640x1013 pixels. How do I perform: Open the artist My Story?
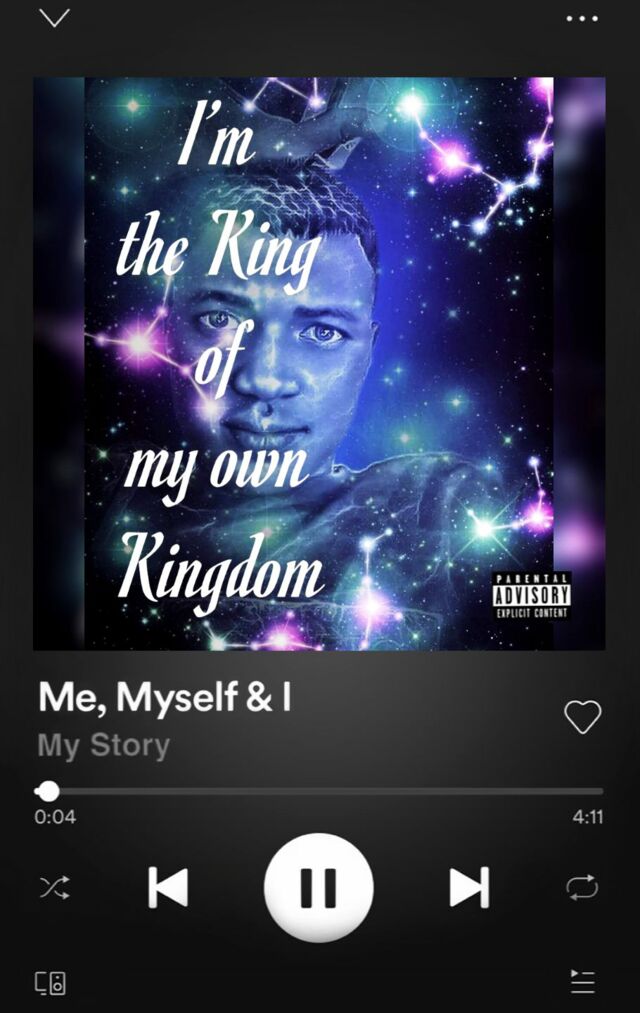103,745
